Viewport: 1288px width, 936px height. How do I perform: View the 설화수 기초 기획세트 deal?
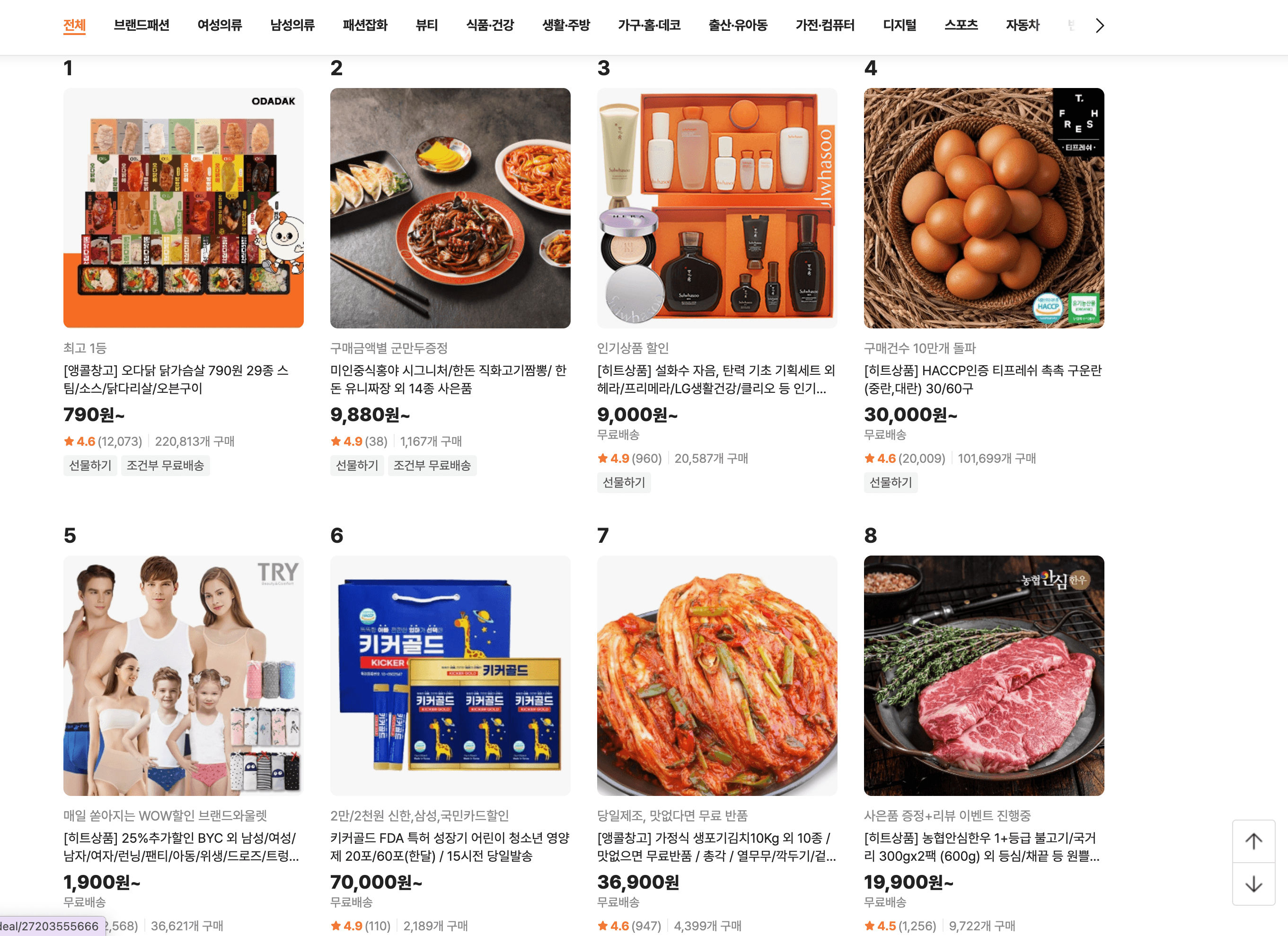(717, 208)
